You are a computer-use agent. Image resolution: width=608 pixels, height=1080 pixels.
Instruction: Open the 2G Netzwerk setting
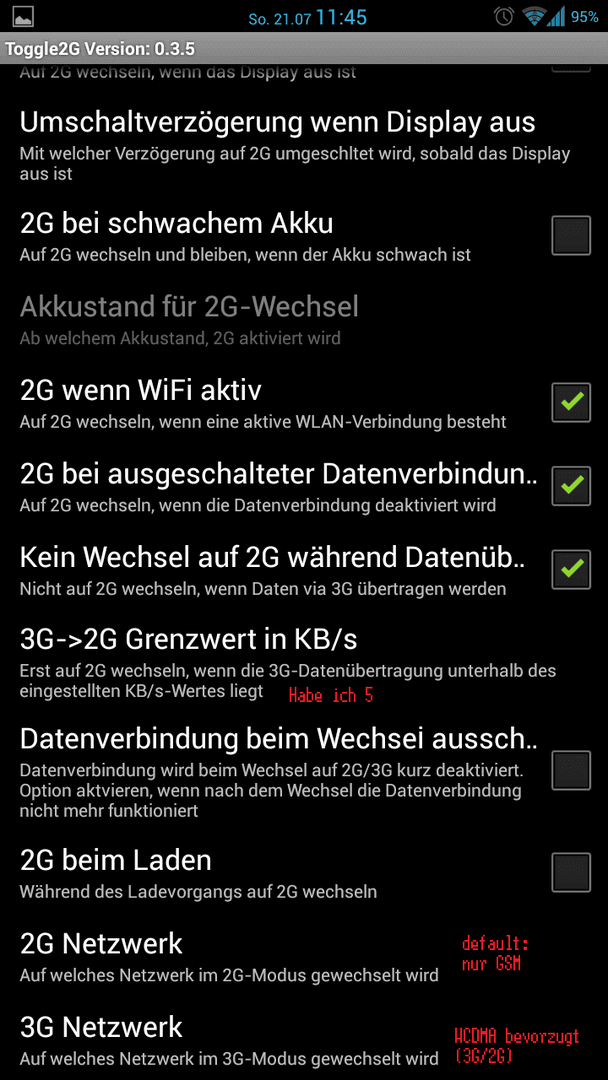pyautogui.click(x=304, y=956)
